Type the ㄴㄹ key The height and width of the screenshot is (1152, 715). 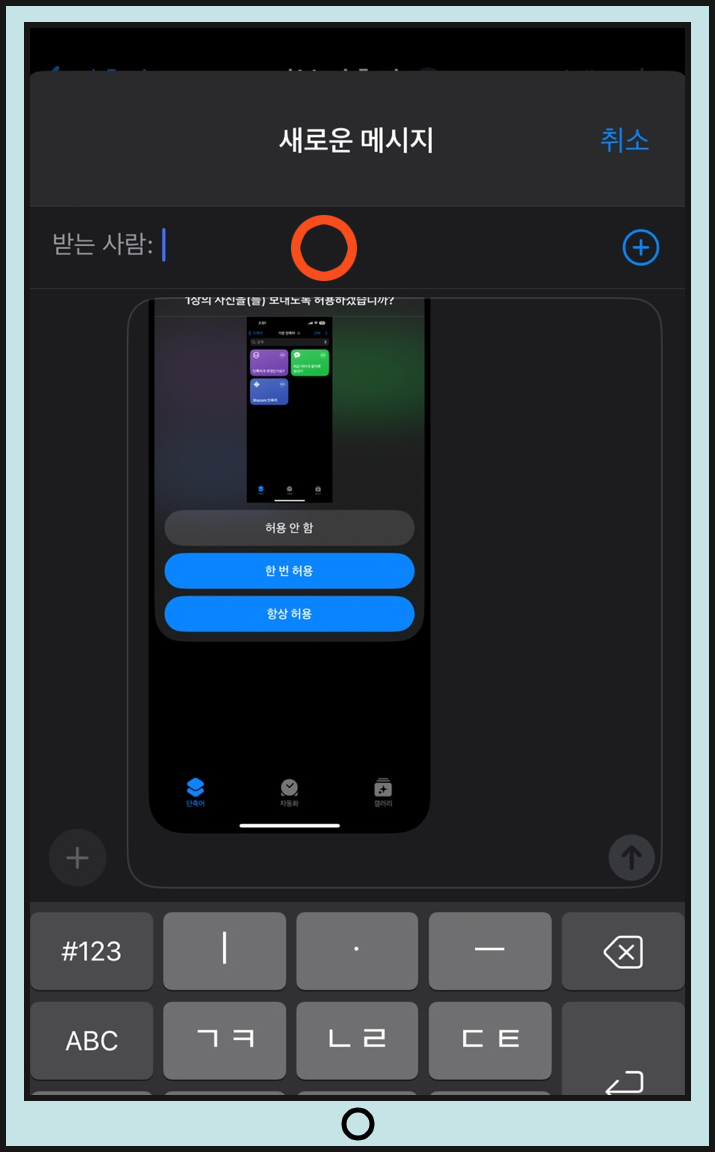click(x=357, y=1040)
